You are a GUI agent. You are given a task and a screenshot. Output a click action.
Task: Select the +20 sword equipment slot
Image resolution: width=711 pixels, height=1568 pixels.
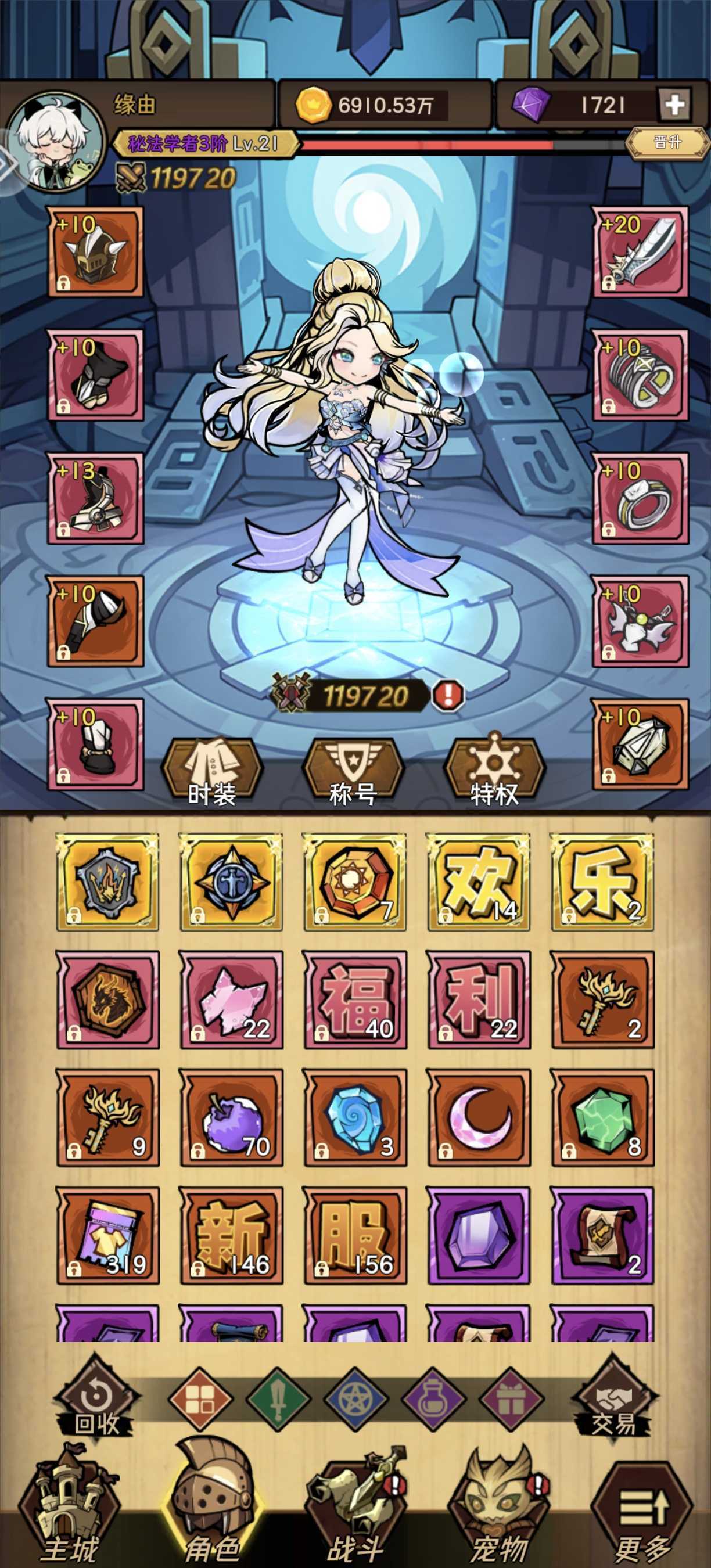coord(640,252)
